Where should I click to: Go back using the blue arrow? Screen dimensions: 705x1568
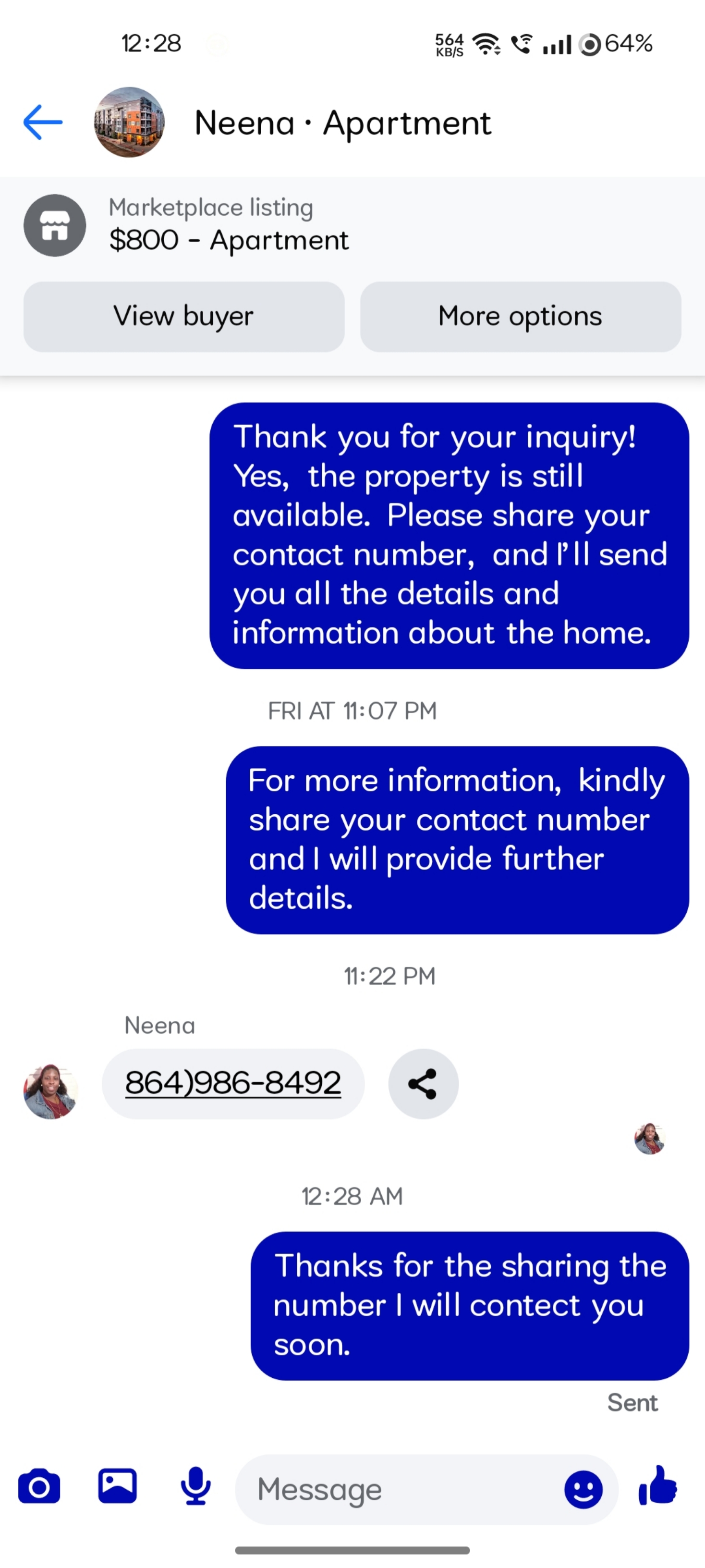43,122
